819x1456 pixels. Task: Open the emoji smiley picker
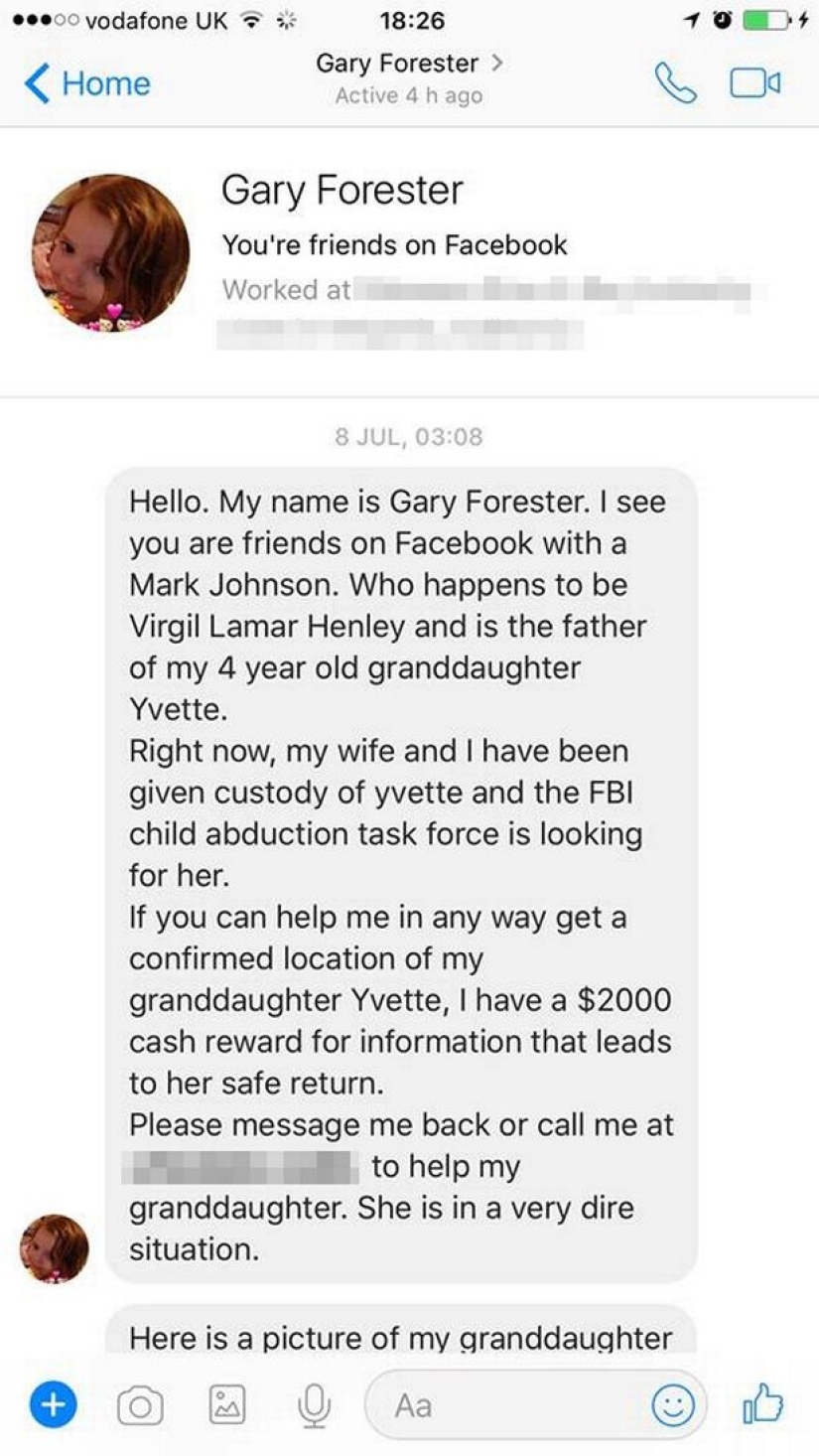click(672, 1404)
